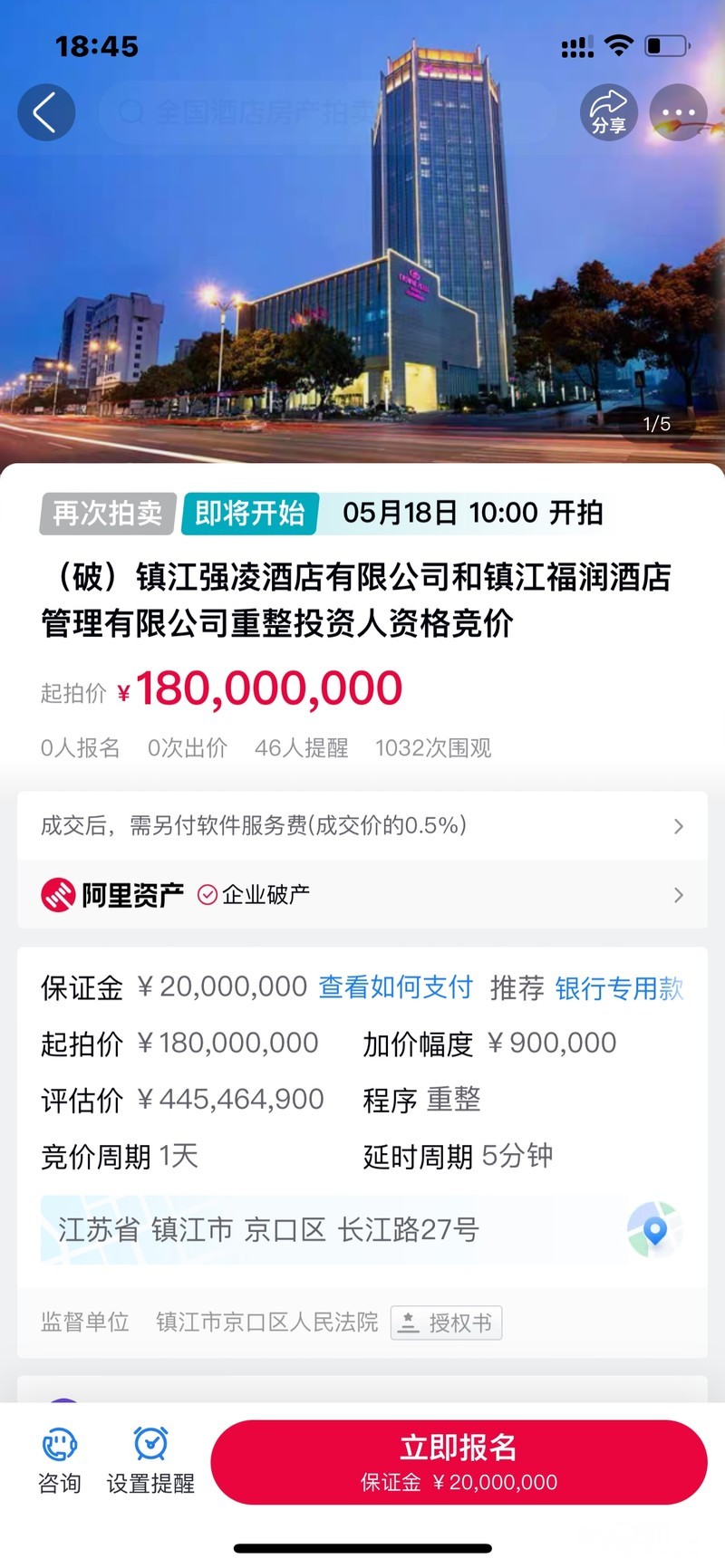The width and height of the screenshot is (725, 1568).
Task: Open 查看如何支付 link
Action: point(396,986)
